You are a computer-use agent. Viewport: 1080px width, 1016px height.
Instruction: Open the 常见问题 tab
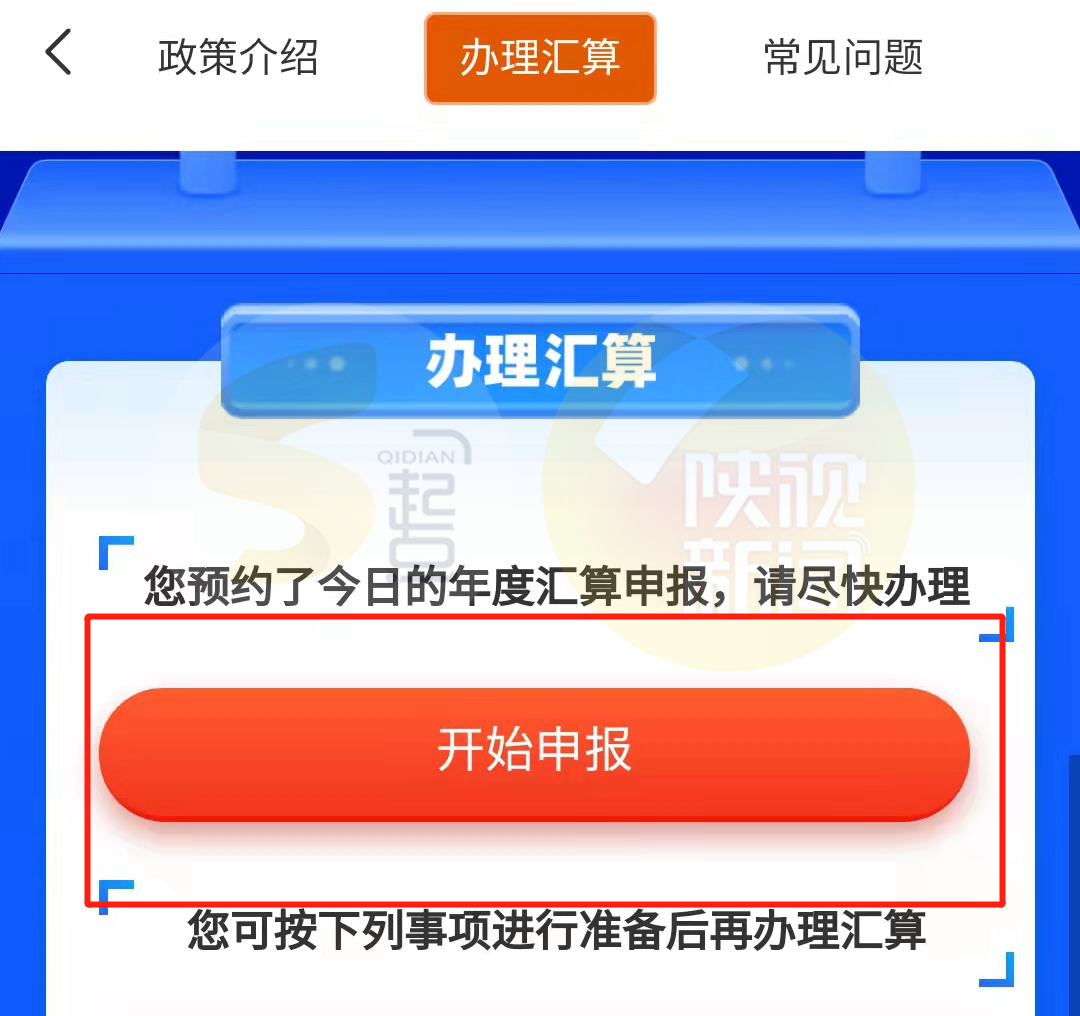coord(842,58)
